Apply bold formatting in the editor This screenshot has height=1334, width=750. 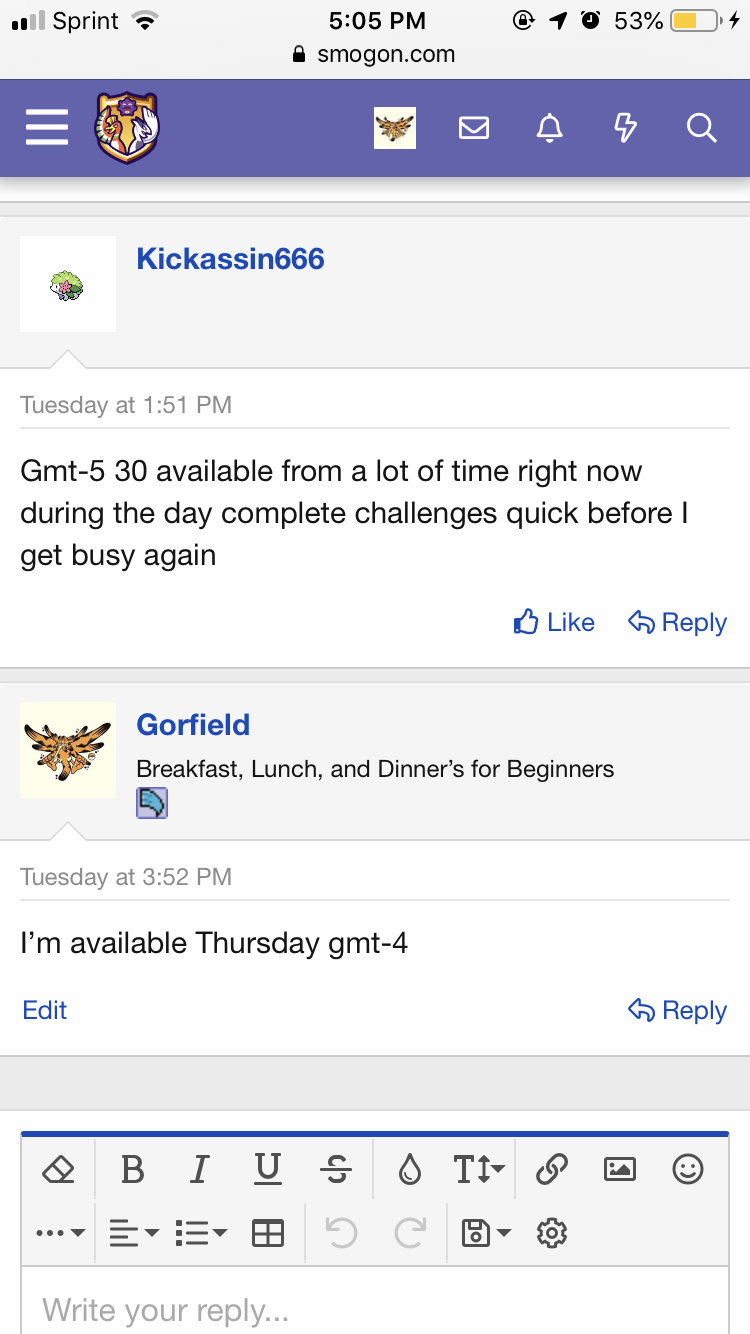(x=132, y=1169)
